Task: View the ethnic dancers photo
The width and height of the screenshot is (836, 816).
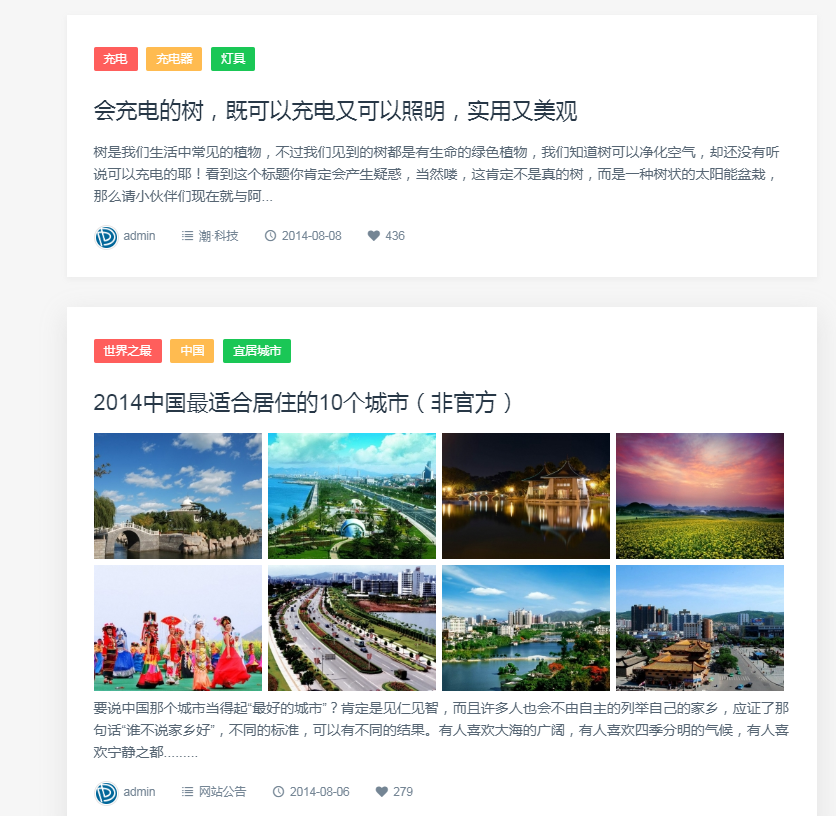Action: point(178,628)
